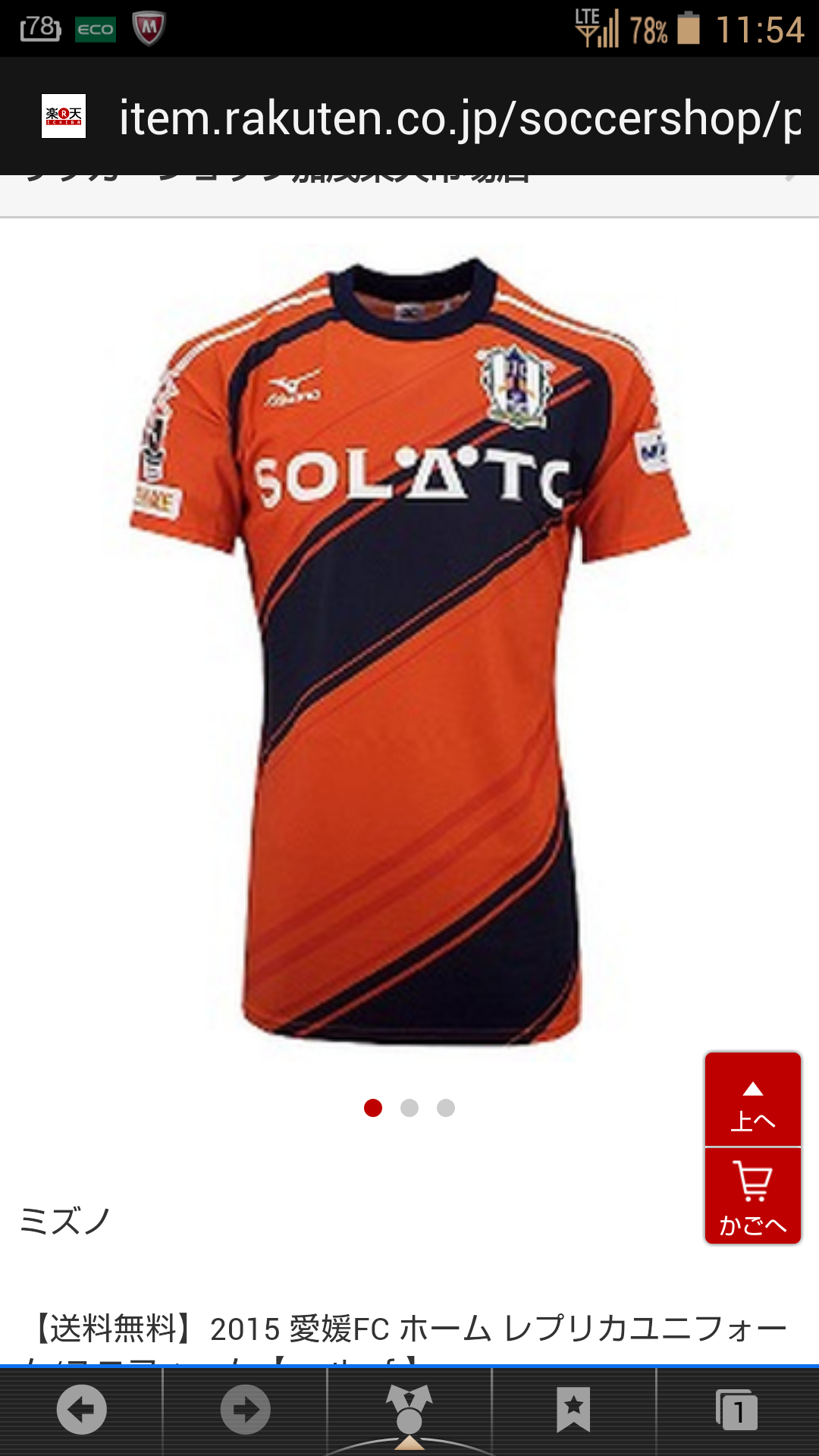Go forward to the next page
The width and height of the screenshot is (819, 1456).
point(245,1410)
